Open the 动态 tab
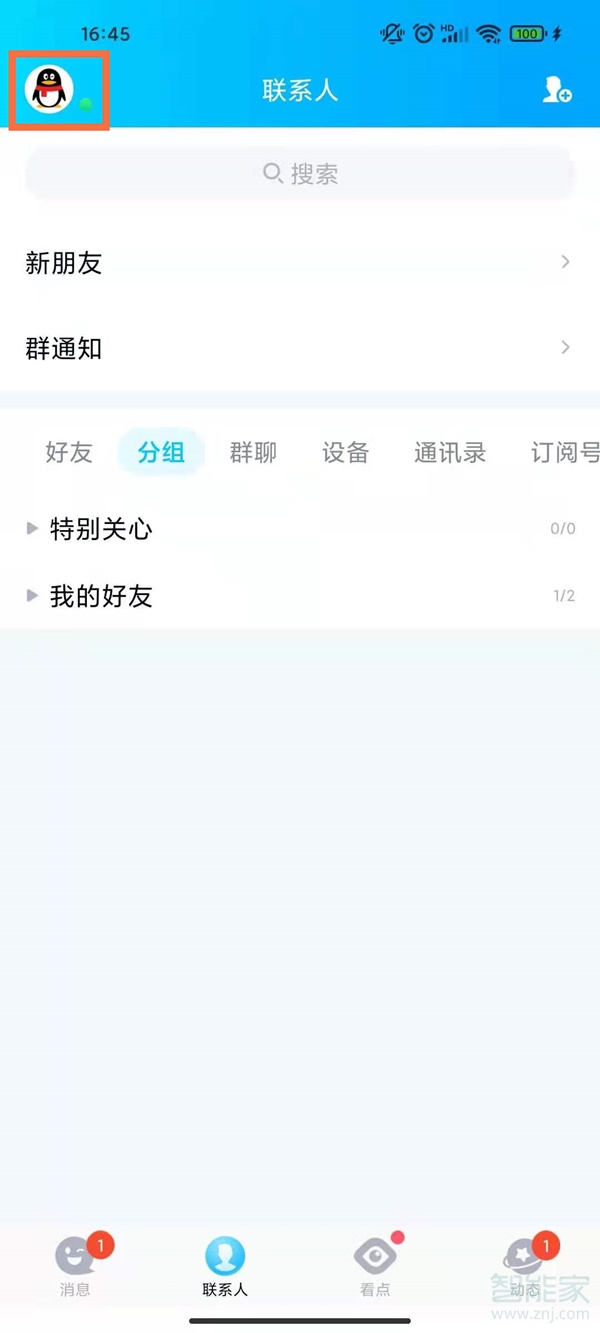 point(525,1265)
